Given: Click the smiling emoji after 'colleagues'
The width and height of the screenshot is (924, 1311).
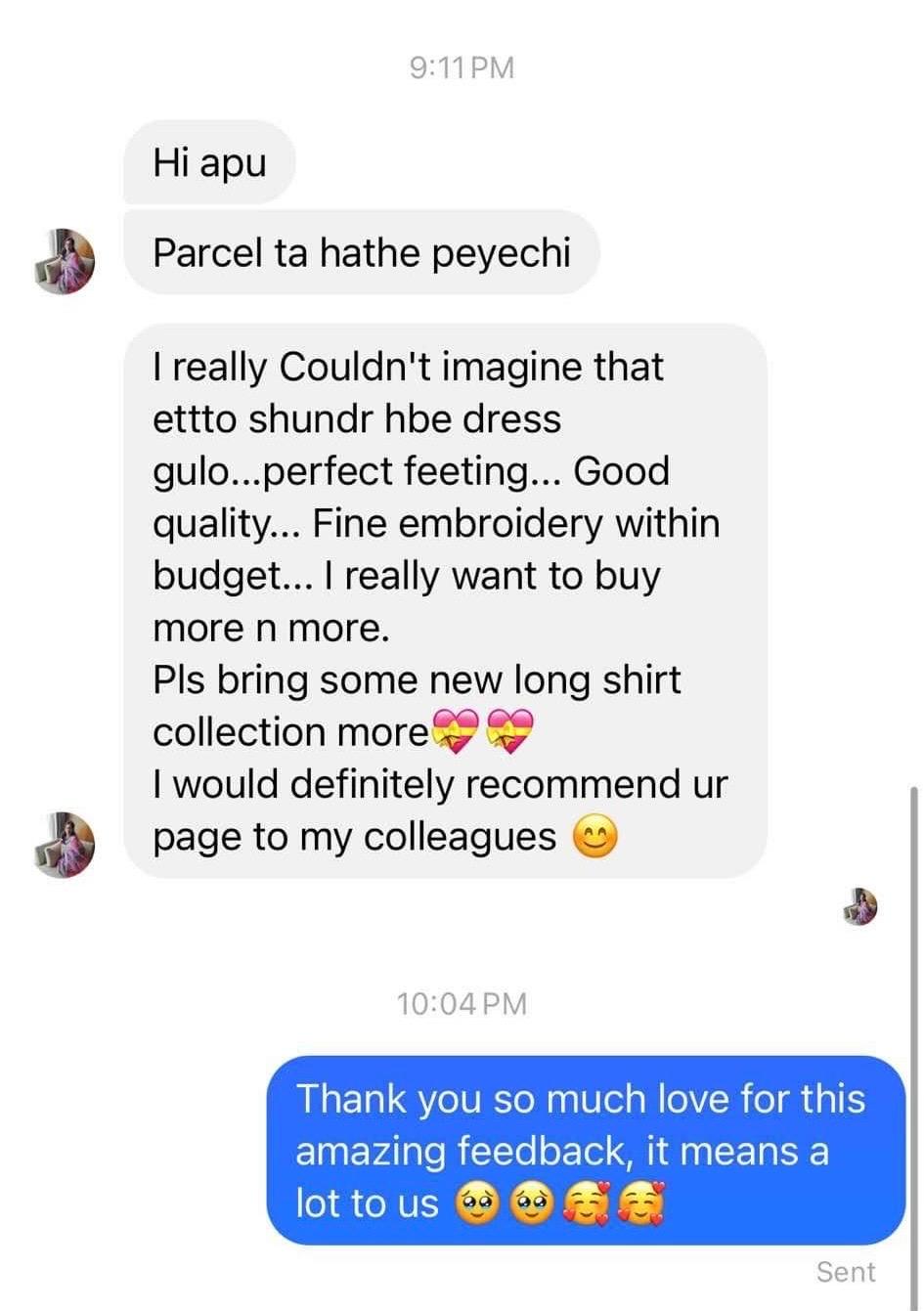Looking at the screenshot, I should tap(593, 836).
